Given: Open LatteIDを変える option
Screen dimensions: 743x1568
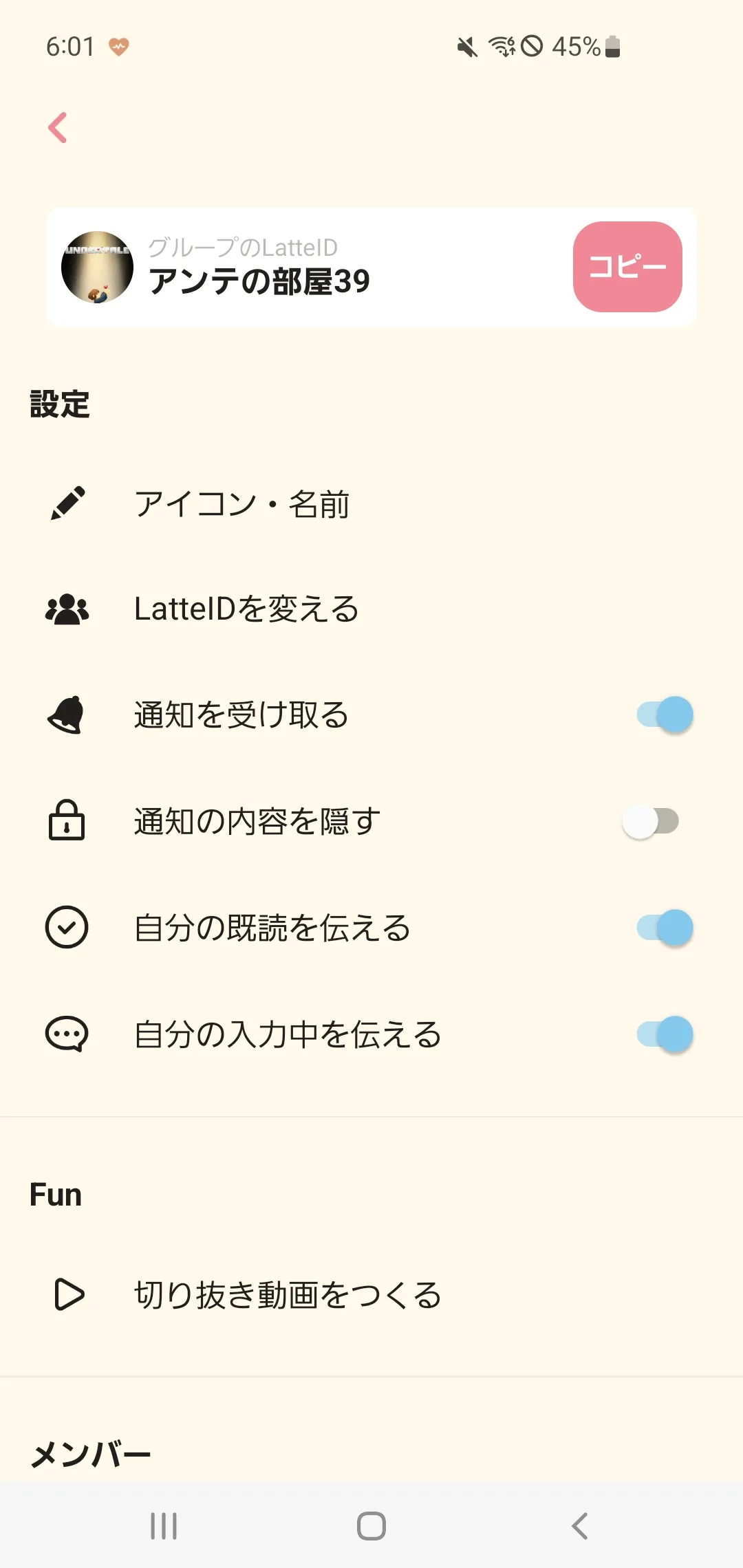Looking at the screenshot, I should (x=246, y=609).
